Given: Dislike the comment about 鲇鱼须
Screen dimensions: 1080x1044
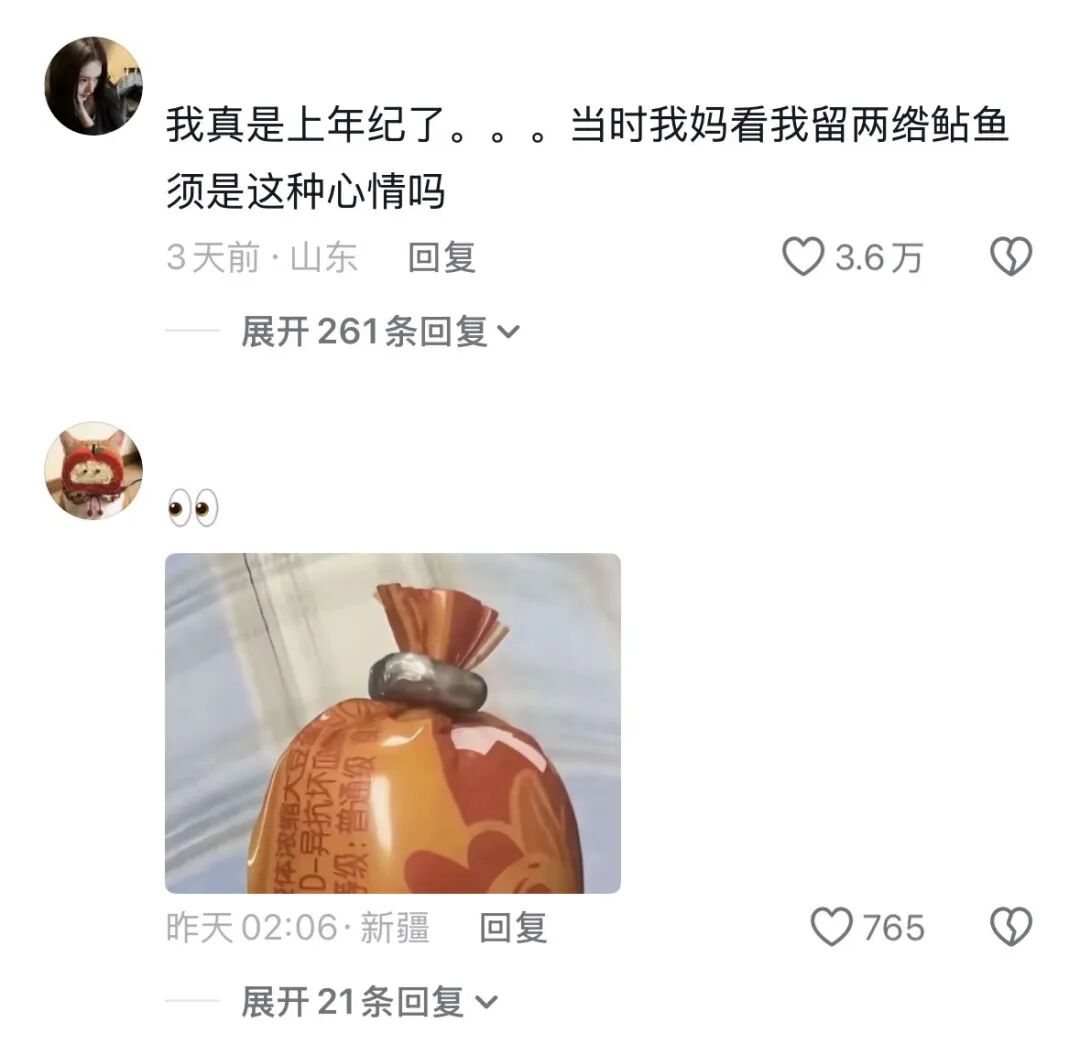Looking at the screenshot, I should point(1010,257).
